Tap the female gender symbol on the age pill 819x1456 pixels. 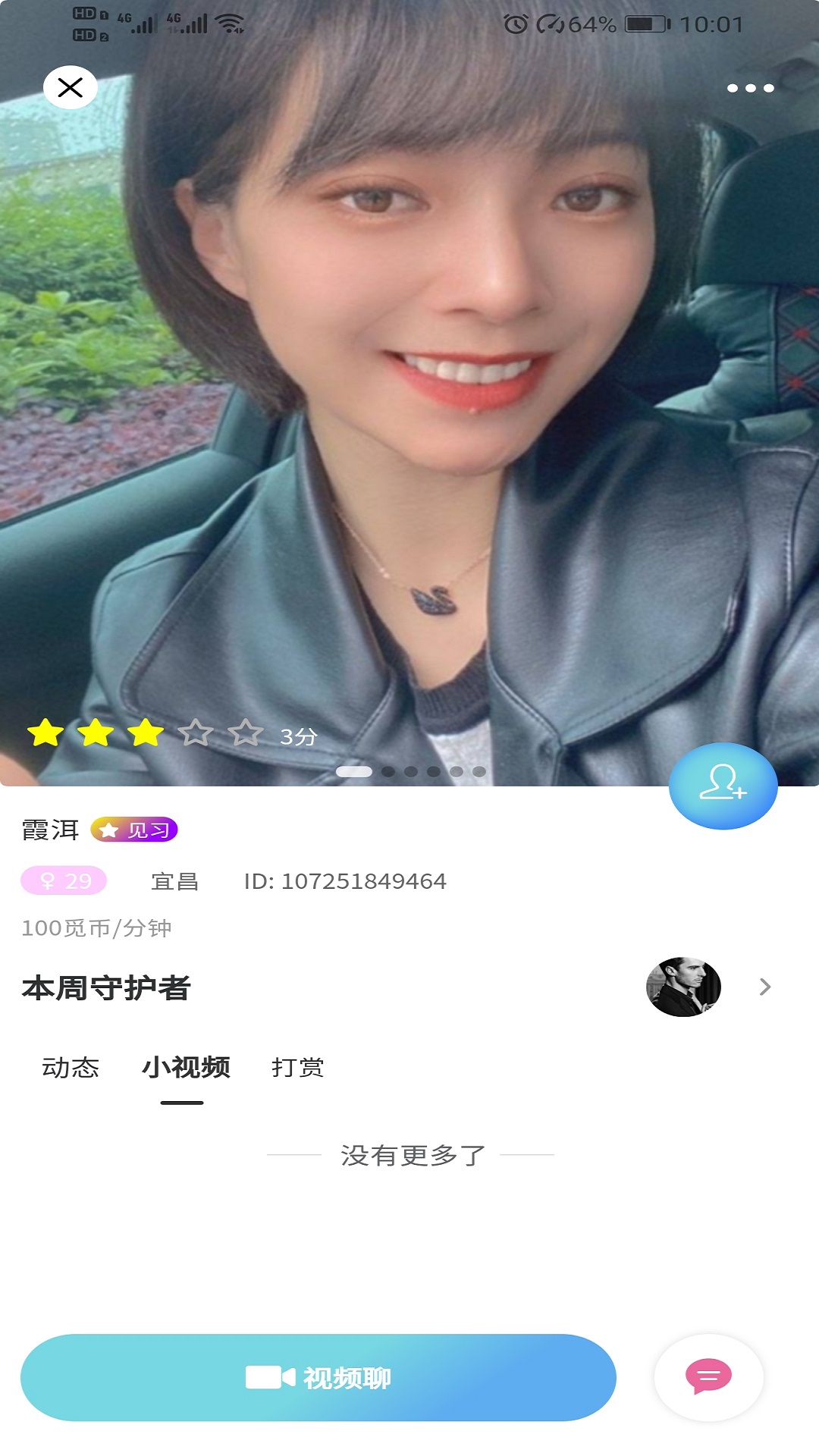point(45,880)
